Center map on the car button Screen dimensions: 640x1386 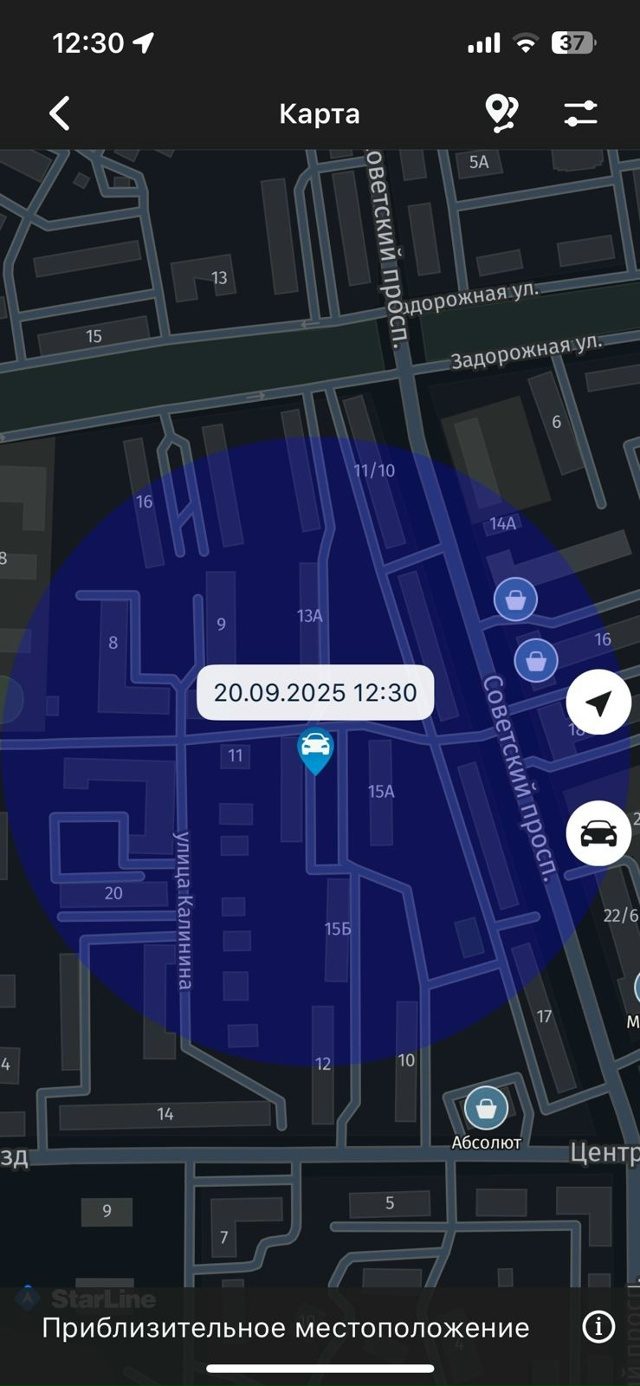598,832
